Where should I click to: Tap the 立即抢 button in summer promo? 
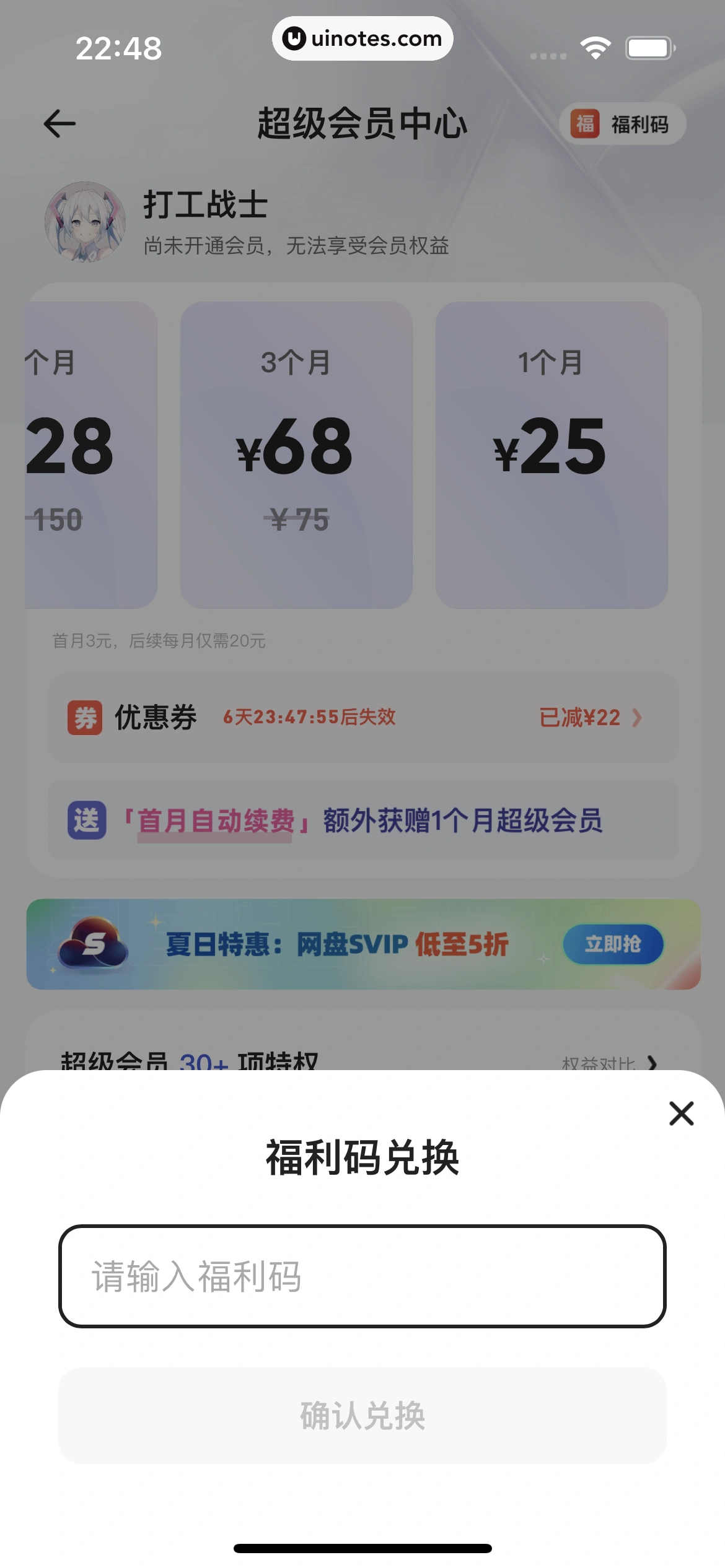coord(613,944)
